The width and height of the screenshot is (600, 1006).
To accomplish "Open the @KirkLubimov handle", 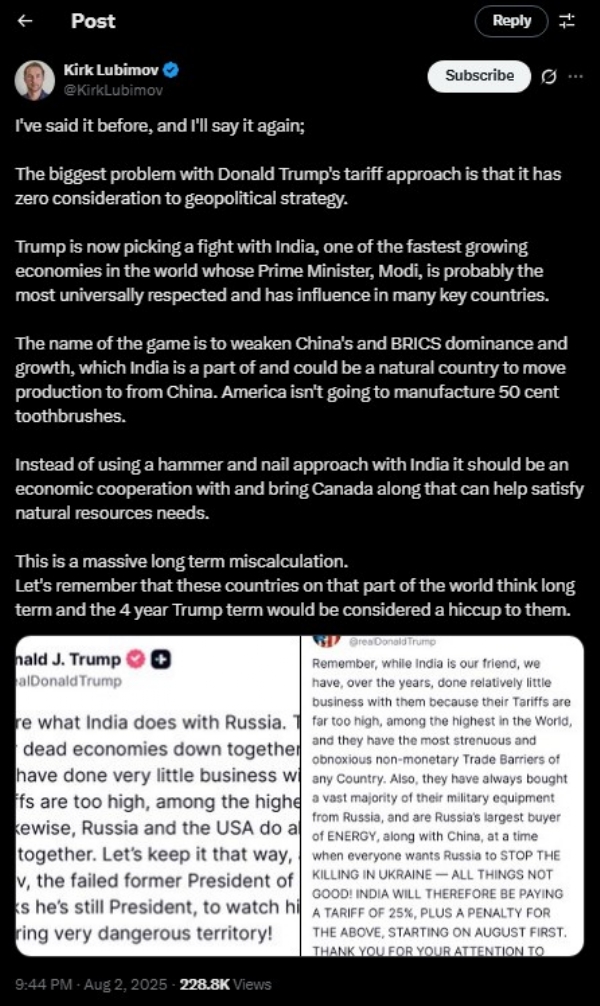I will pyautogui.click(x=112, y=90).
